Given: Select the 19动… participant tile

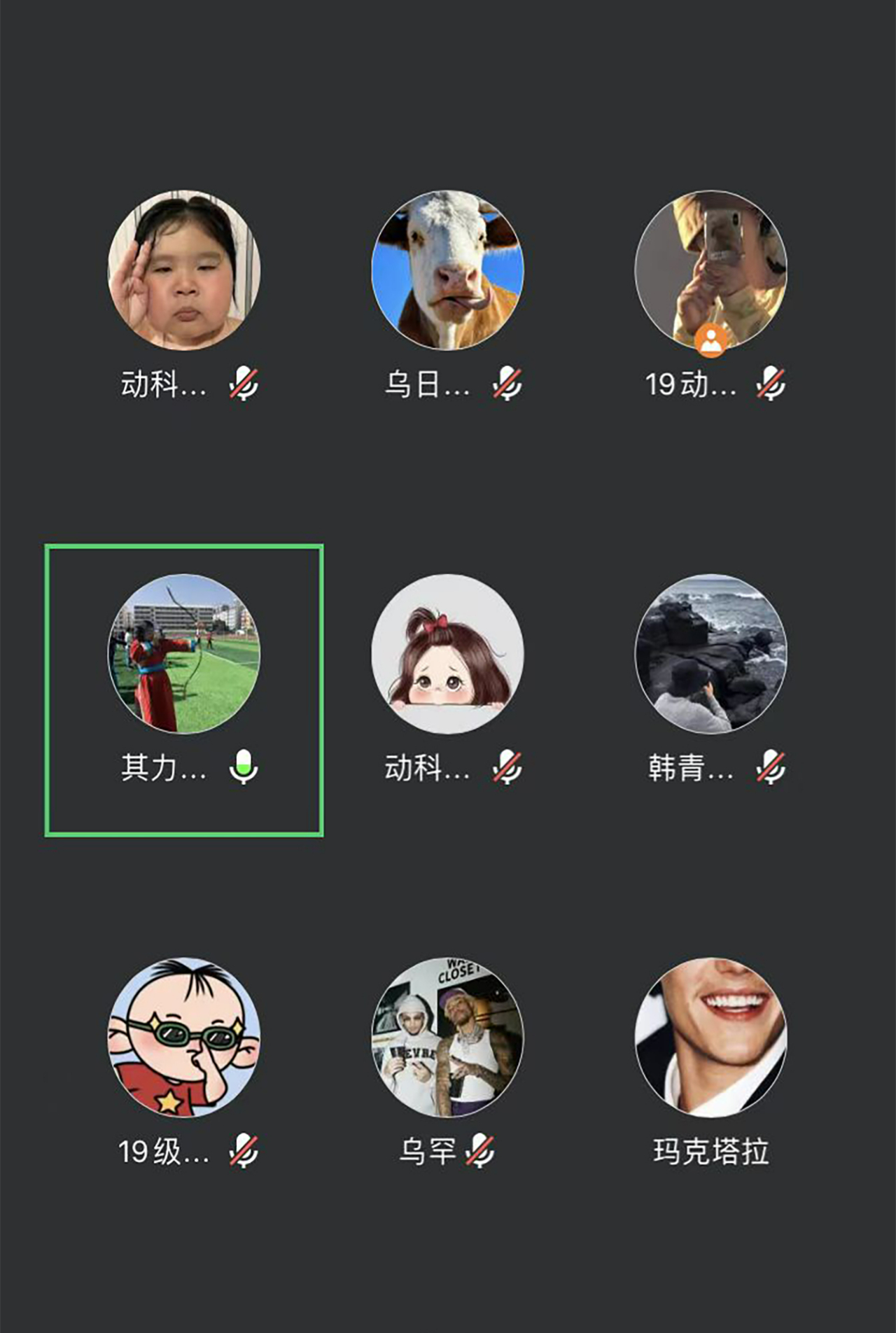Looking at the screenshot, I should coord(710,271).
